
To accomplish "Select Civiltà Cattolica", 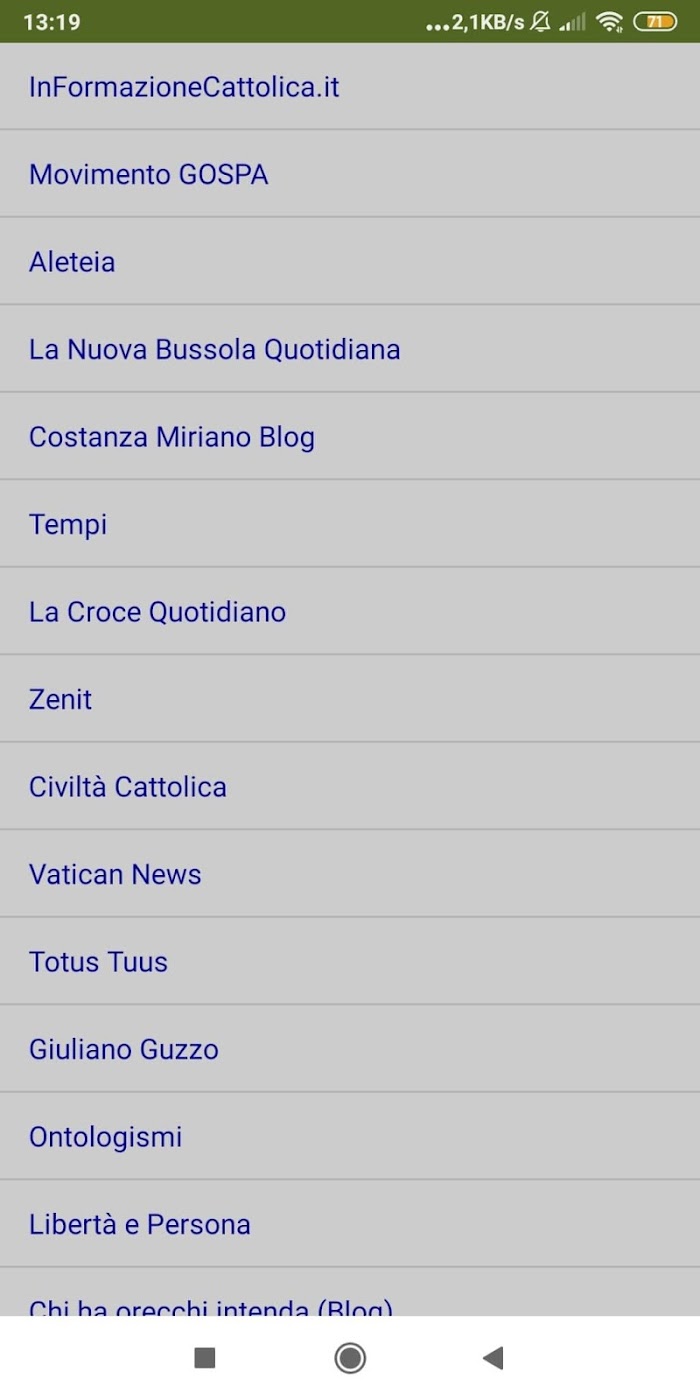I will [350, 786].
